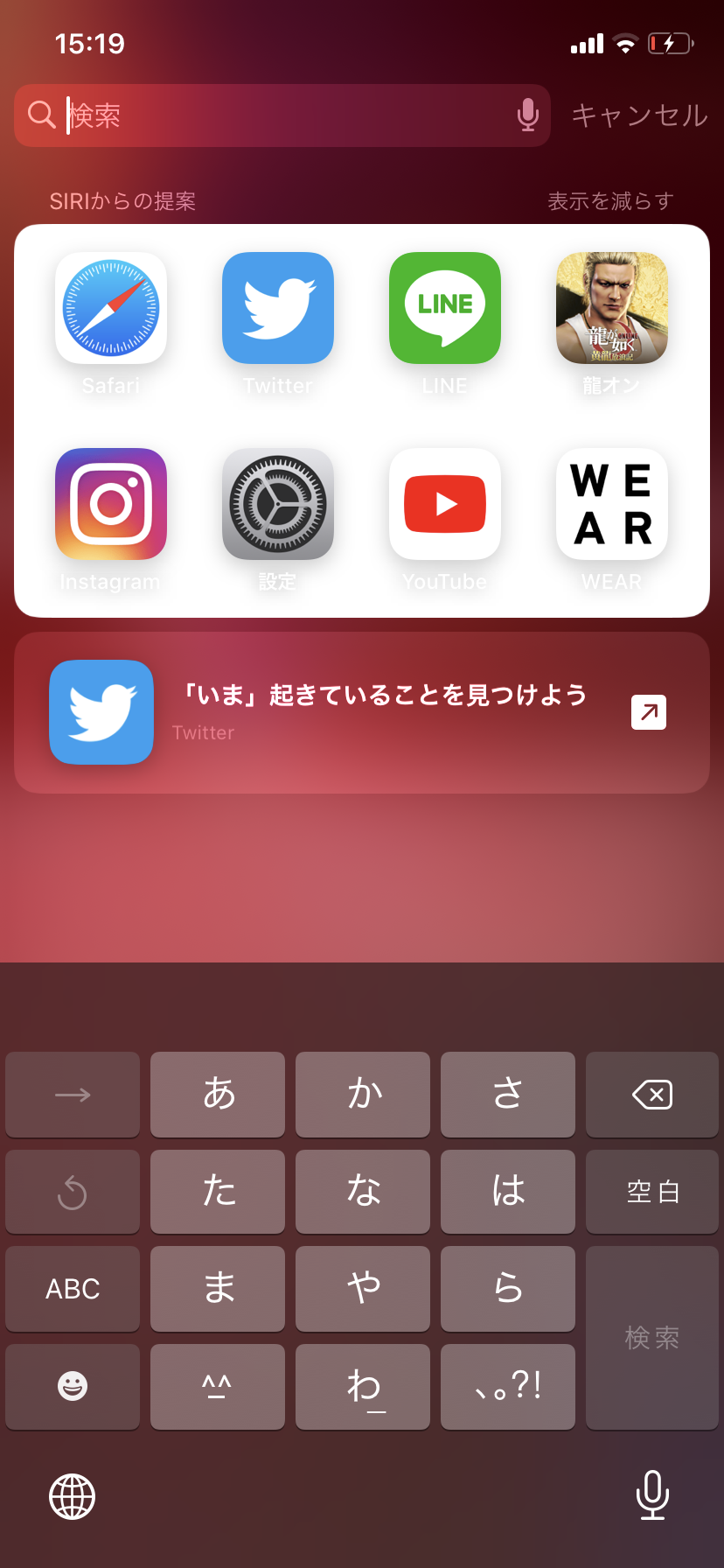
Task: Open the WEAR app
Action: (612, 505)
